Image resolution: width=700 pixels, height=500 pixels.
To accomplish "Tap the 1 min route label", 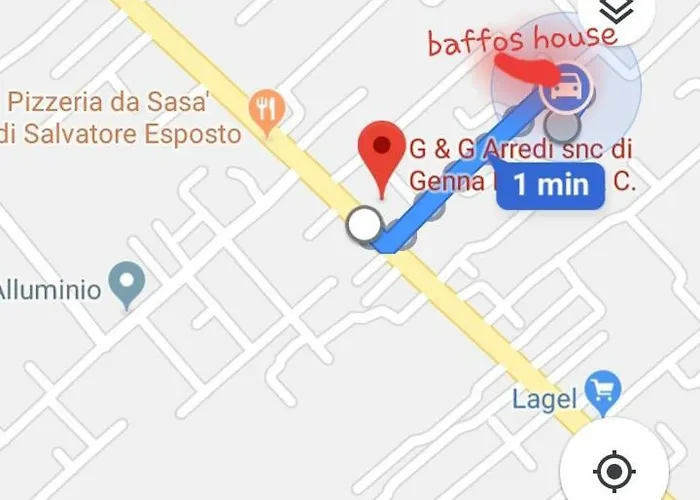I will coord(550,185).
